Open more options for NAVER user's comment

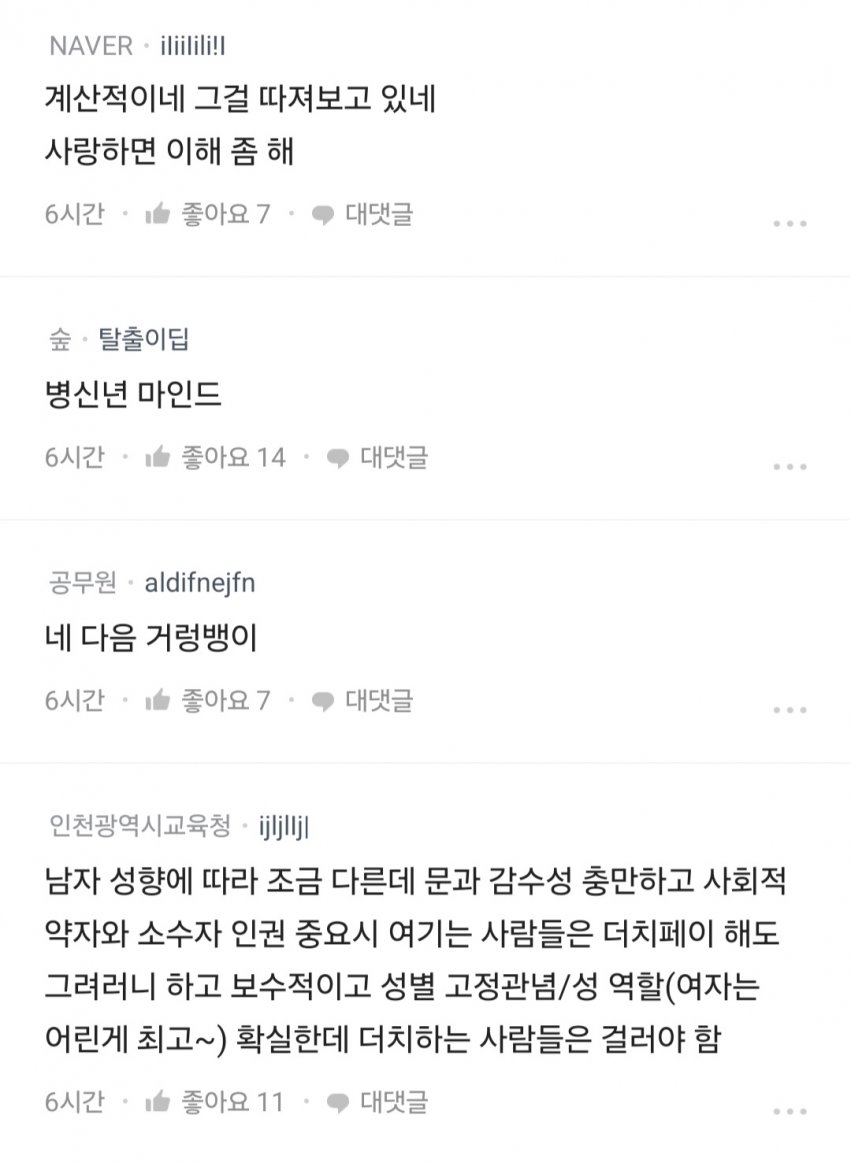[789, 223]
